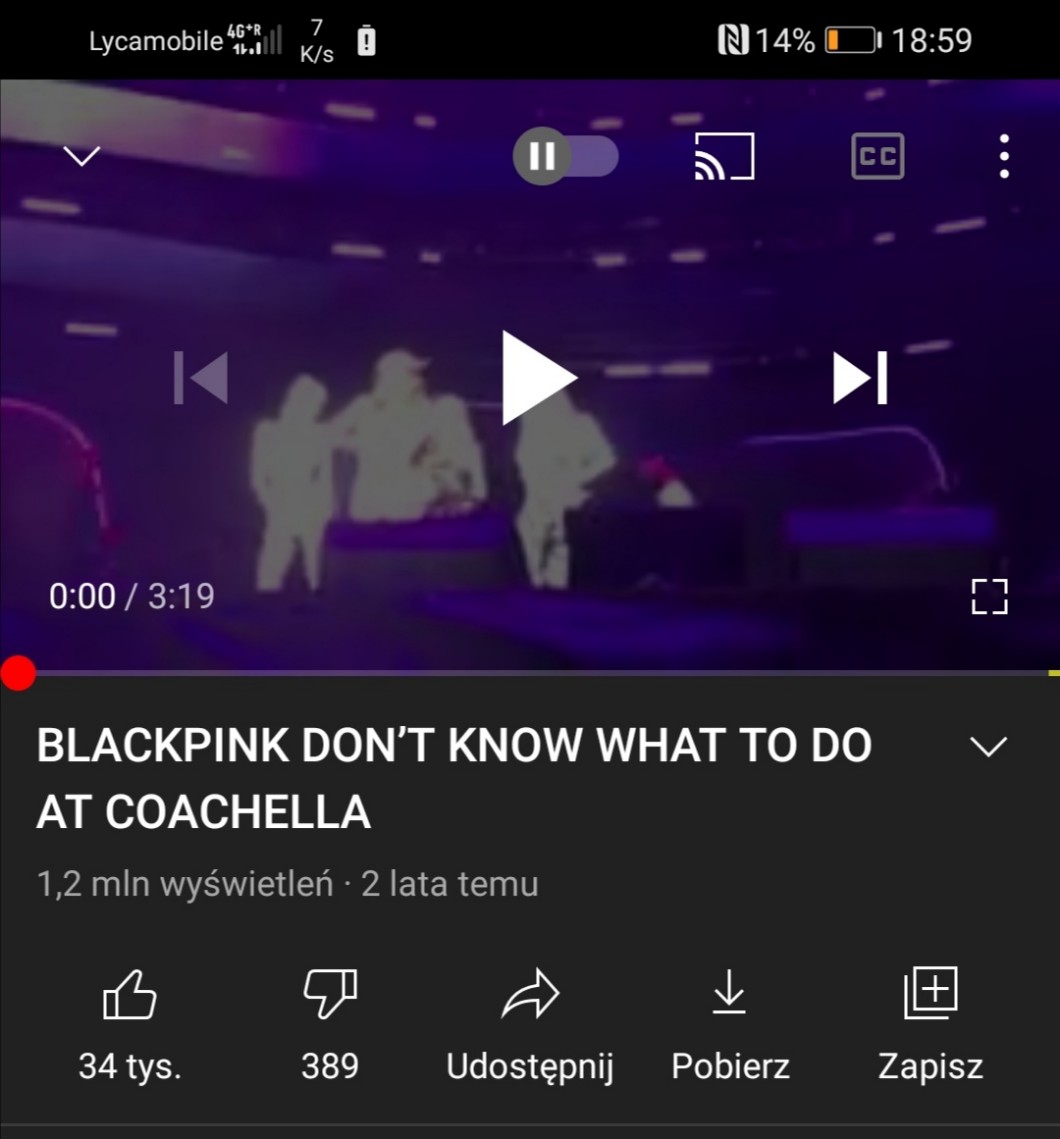Turn on closed captions
1060x1139 pixels.
(878, 155)
